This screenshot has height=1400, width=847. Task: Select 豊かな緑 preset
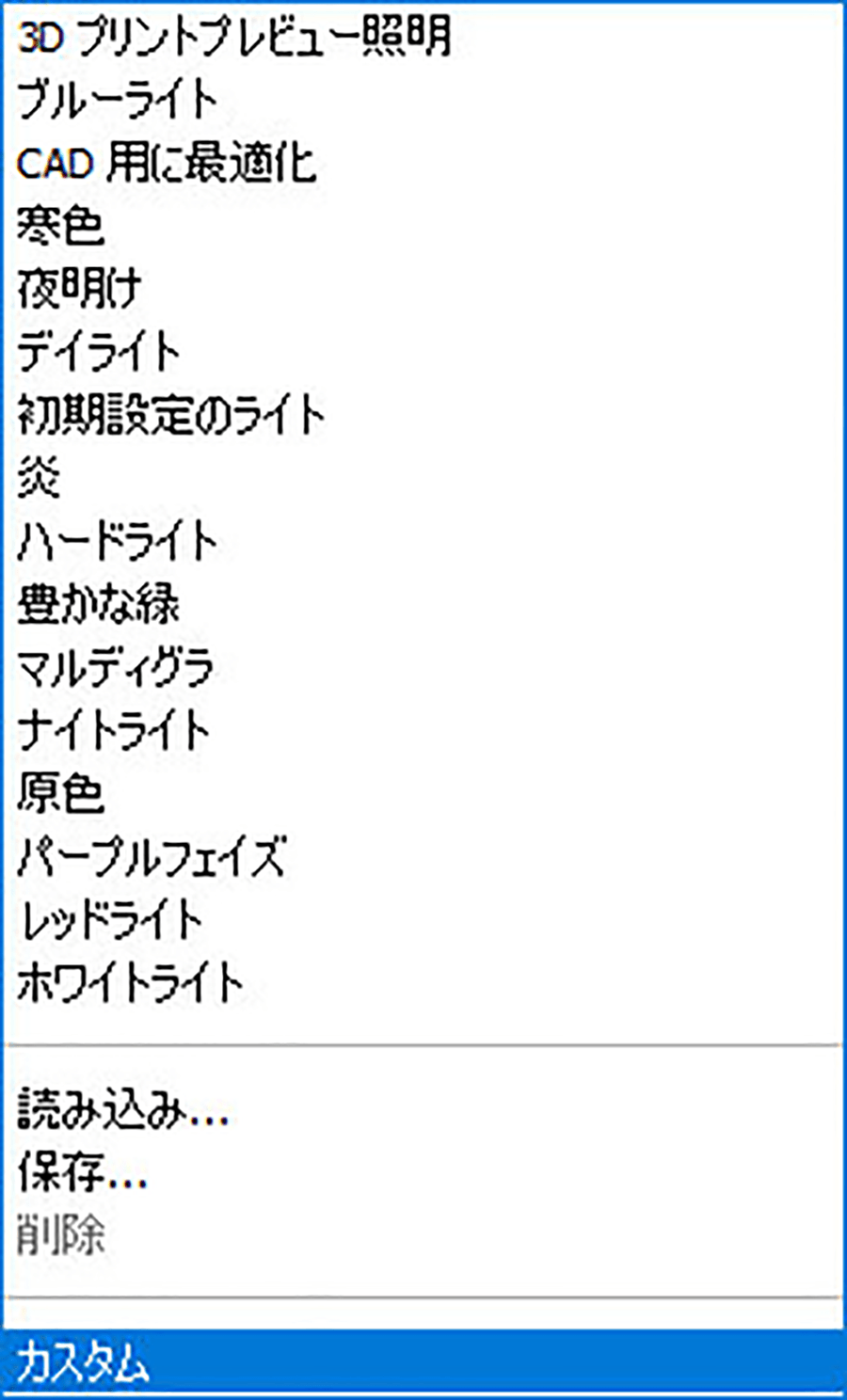point(99,605)
